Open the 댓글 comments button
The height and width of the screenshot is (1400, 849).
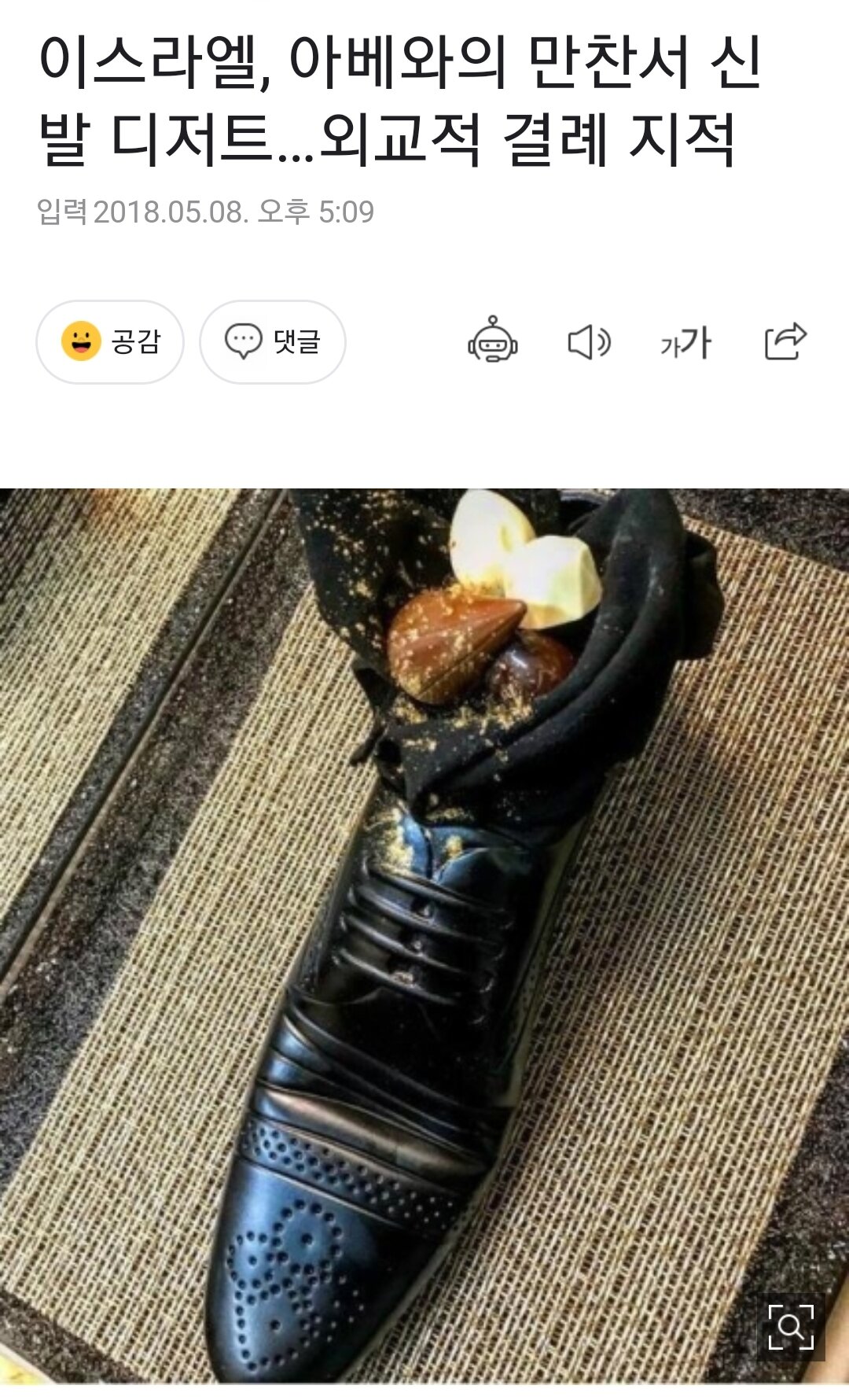click(272, 342)
